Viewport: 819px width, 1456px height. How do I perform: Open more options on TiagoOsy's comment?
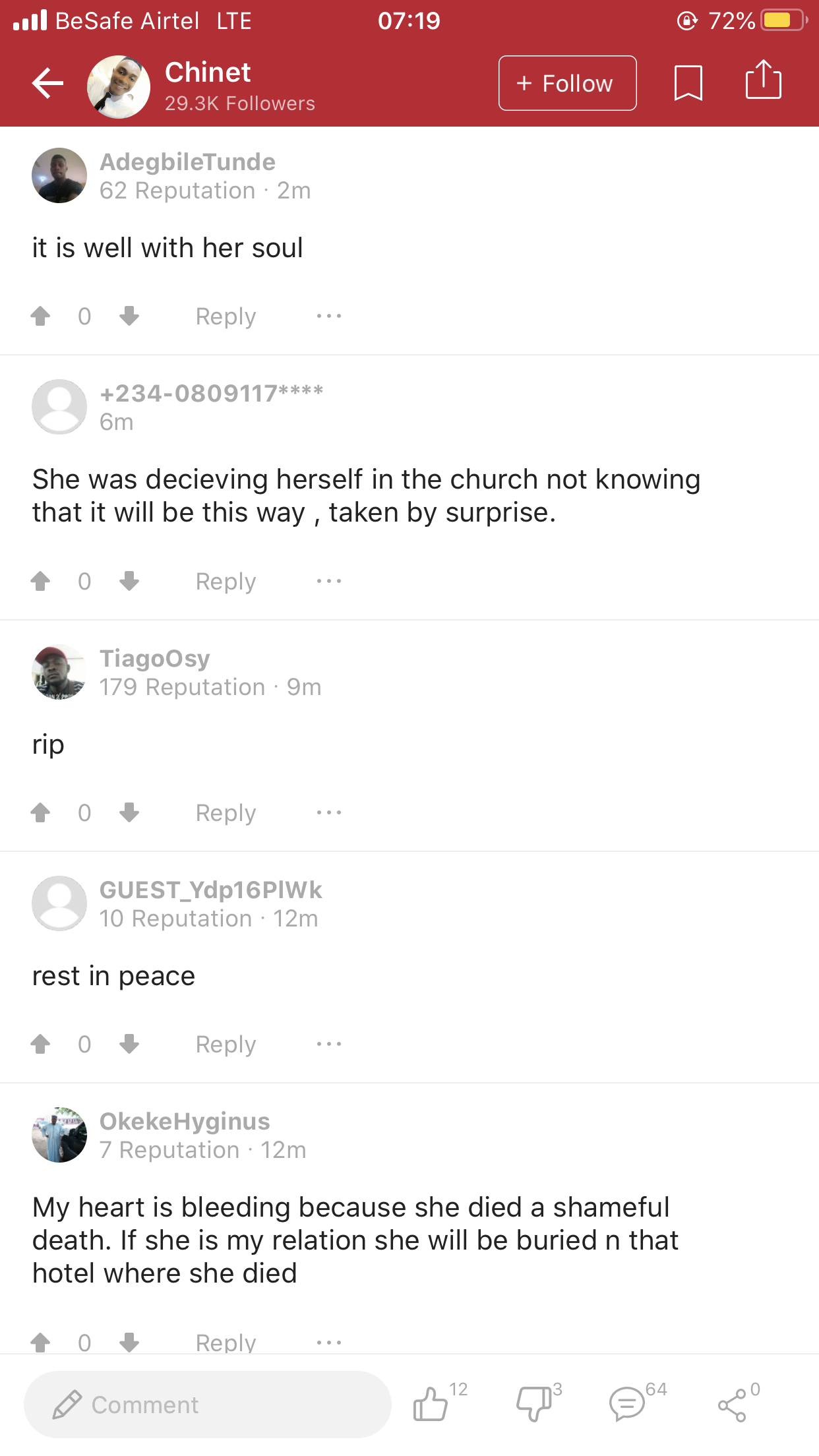[328, 813]
